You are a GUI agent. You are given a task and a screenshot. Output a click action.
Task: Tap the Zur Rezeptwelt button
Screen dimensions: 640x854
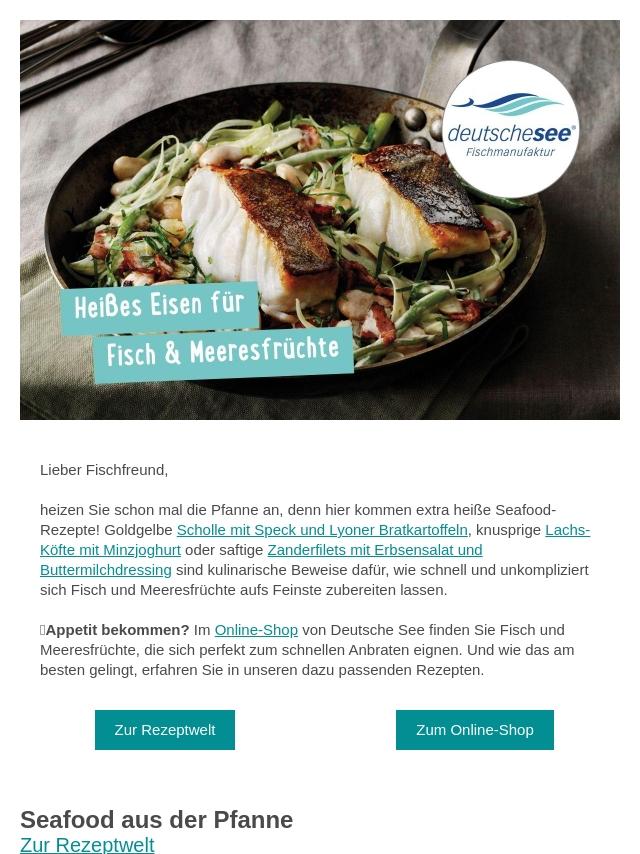[165, 730]
